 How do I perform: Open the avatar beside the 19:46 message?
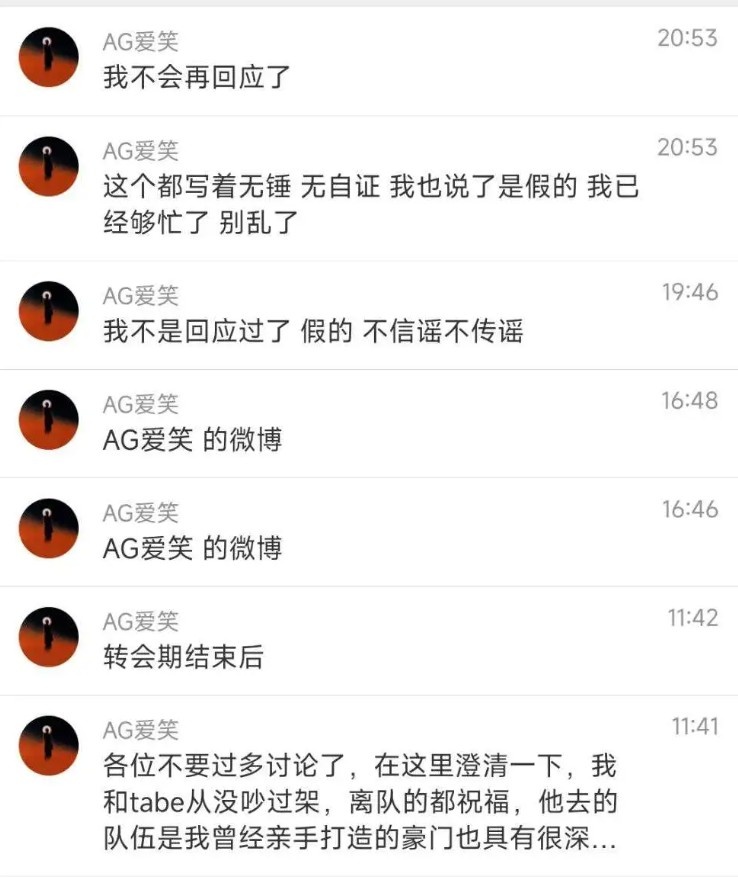(x=47, y=310)
